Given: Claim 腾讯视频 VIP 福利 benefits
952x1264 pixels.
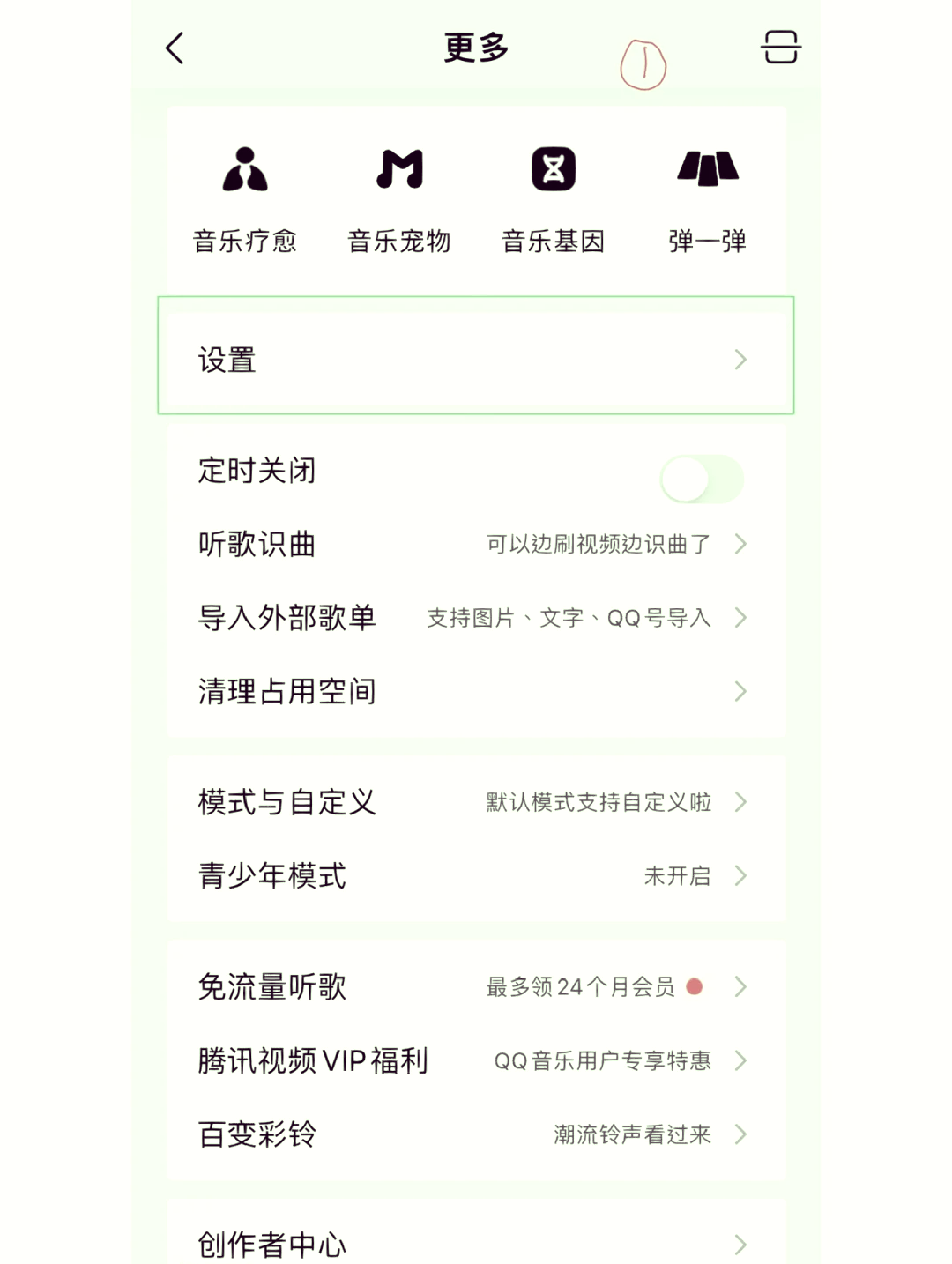Looking at the screenshot, I should click(x=476, y=1061).
